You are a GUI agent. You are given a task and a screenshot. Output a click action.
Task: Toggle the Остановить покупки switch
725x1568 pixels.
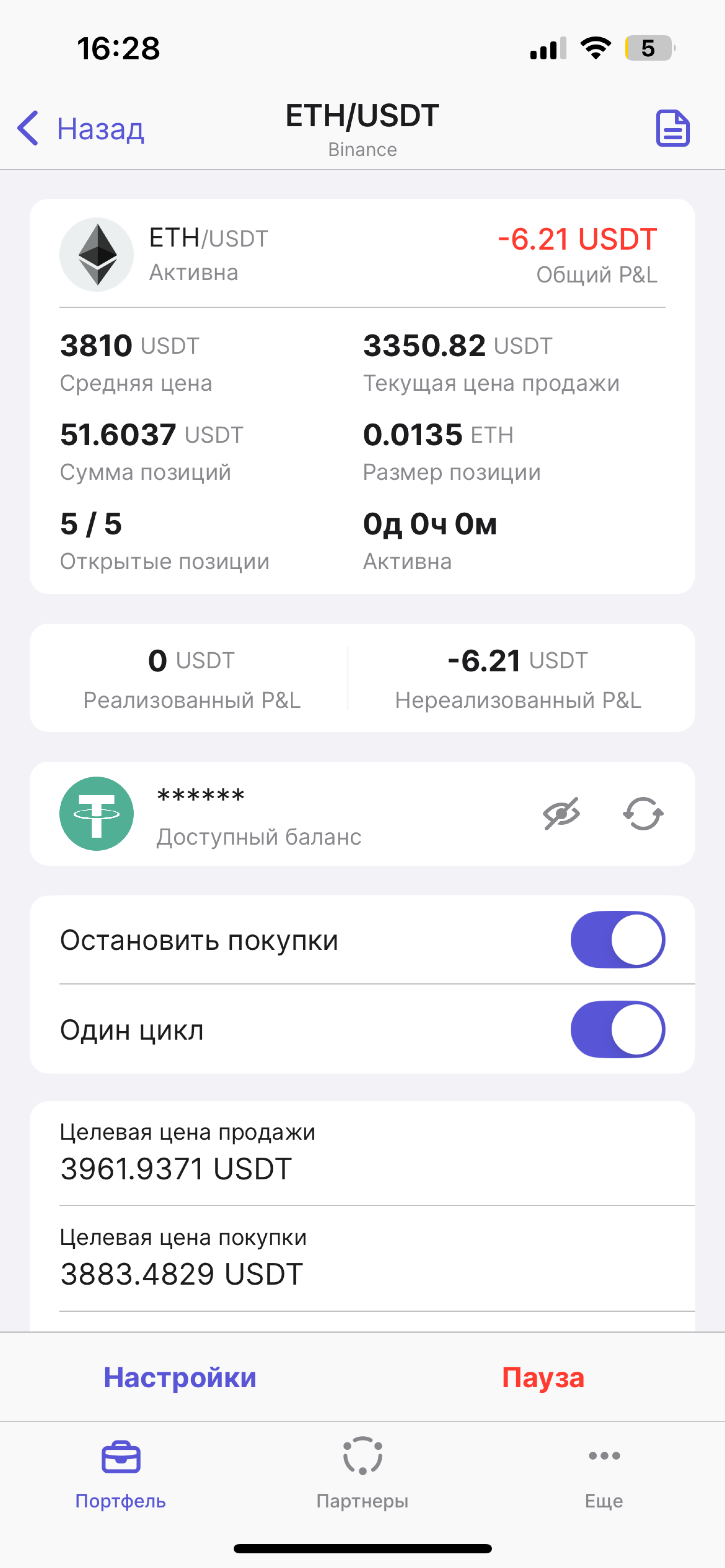click(617, 939)
